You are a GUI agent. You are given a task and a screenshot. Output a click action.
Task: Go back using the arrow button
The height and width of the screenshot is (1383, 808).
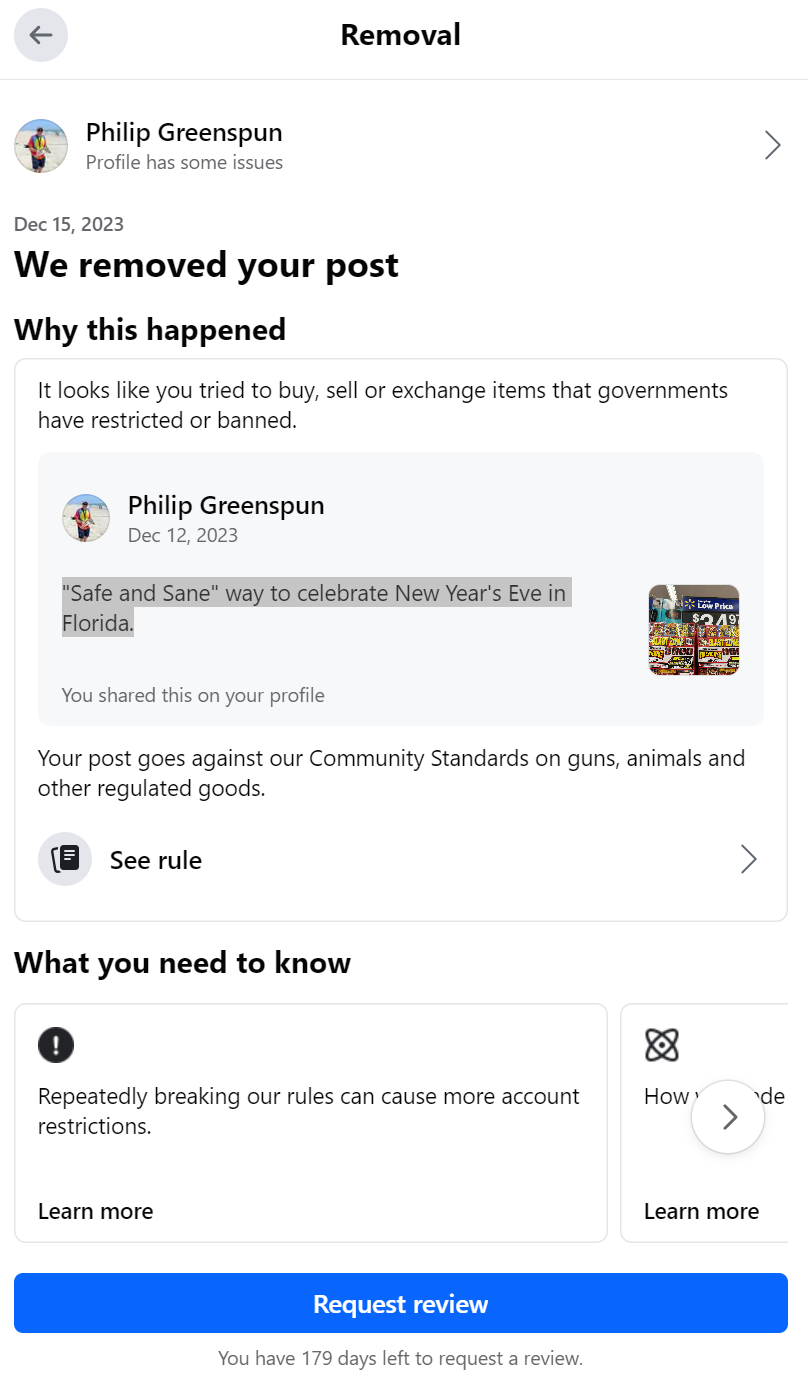pyautogui.click(x=41, y=35)
